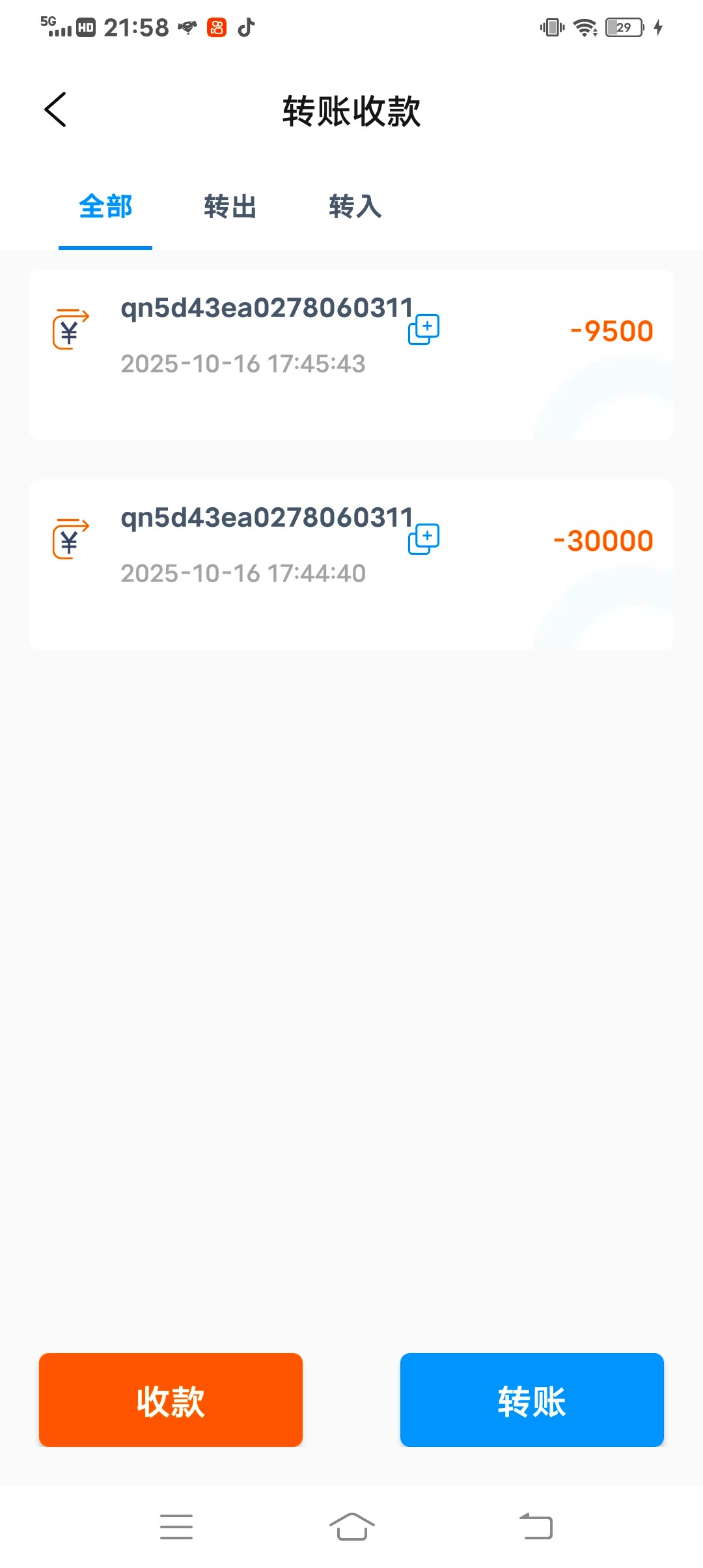Copy the ID on the -30000 record
Viewport: 703px width, 1568px height.
pyautogui.click(x=424, y=539)
